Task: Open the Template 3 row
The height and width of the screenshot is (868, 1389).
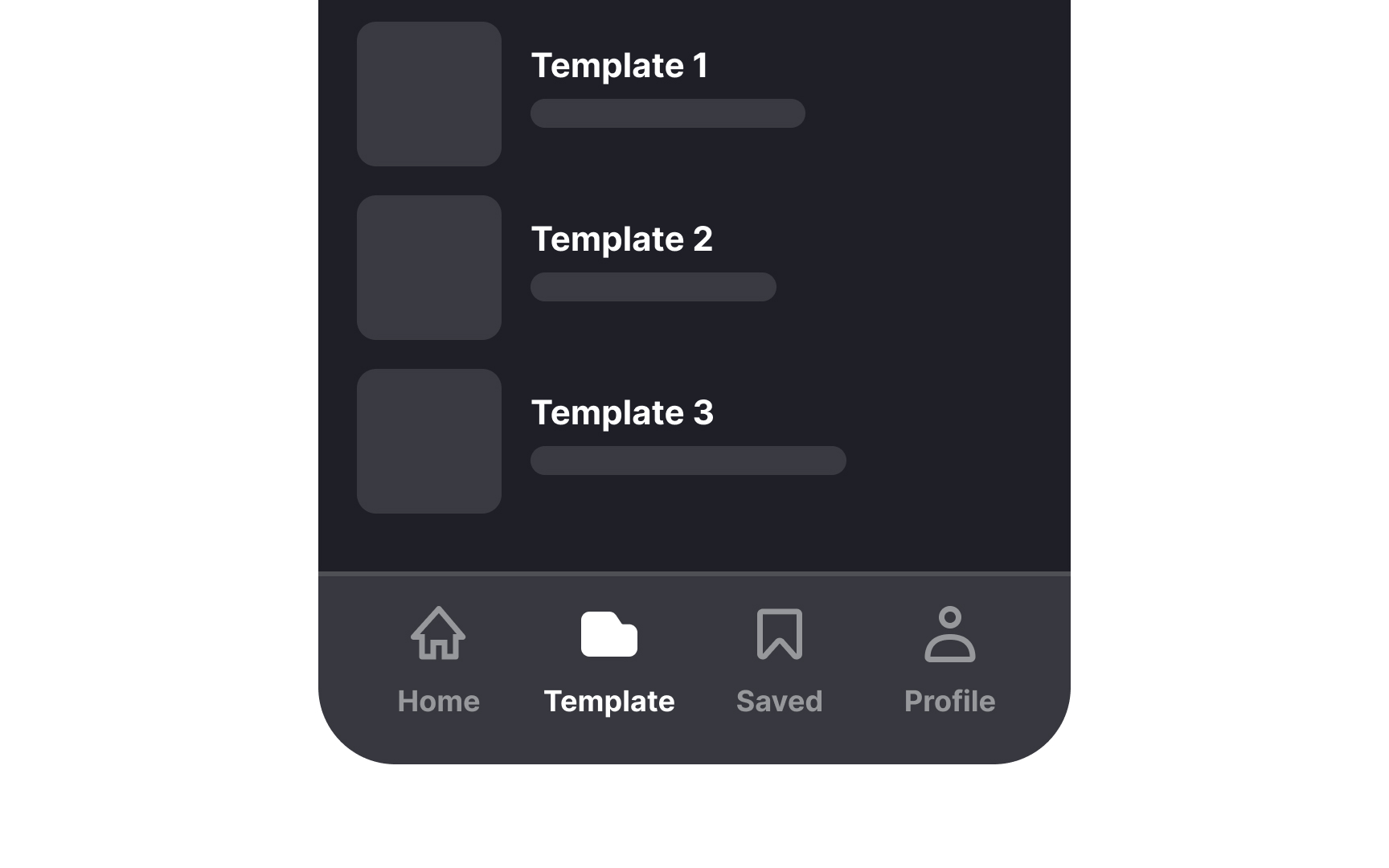Action: pyautogui.click(x=621, y=440)
